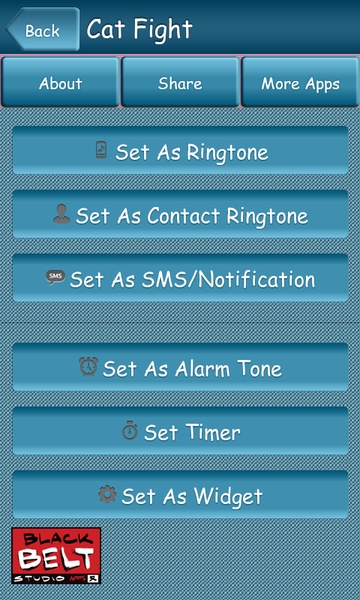Open More Apps
The width and height of the screenshot is (360, 600).
[x=300, y=82]
